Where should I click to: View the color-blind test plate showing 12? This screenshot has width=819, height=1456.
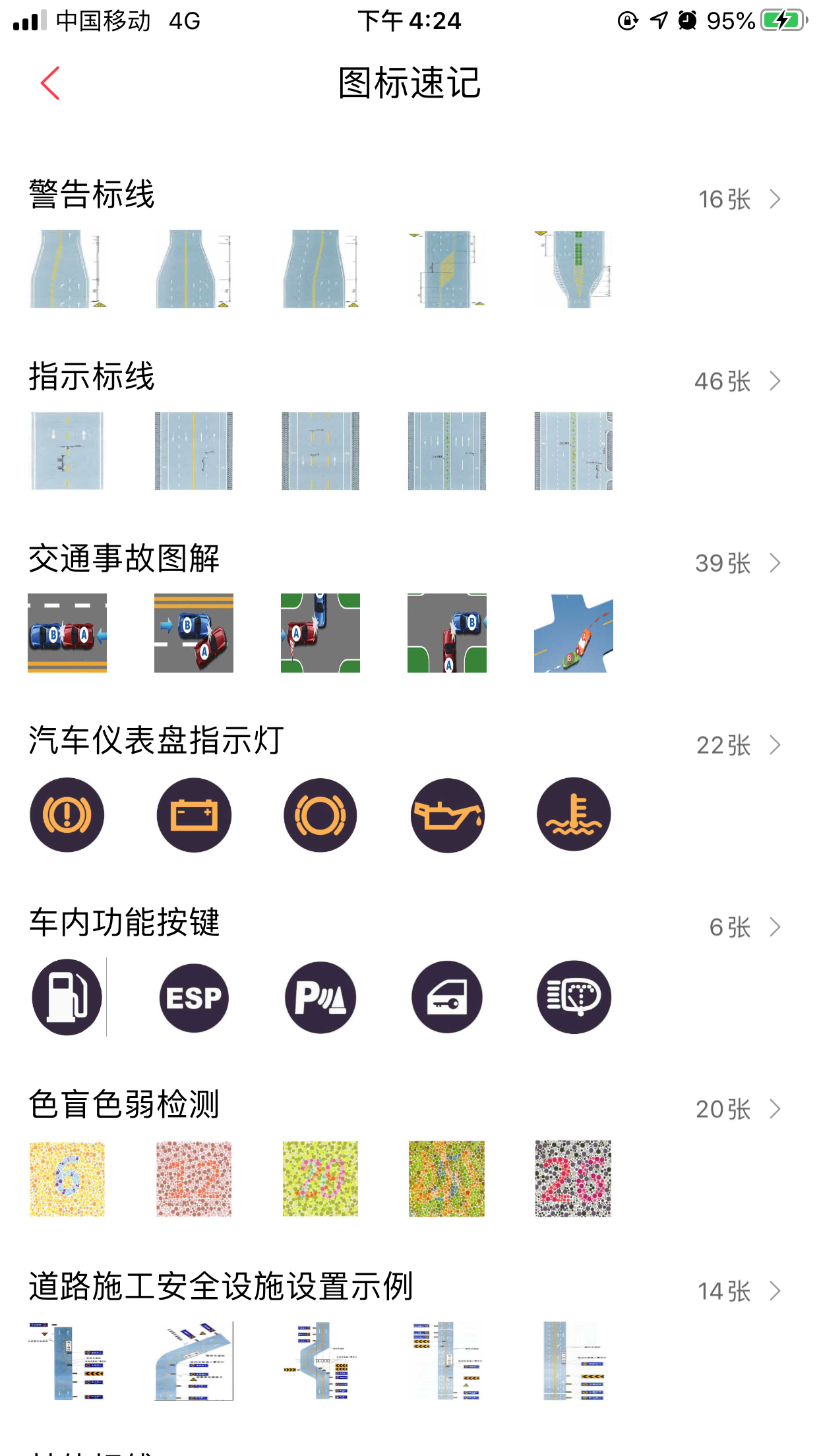pyautogui.click(x=194, y=1179)
